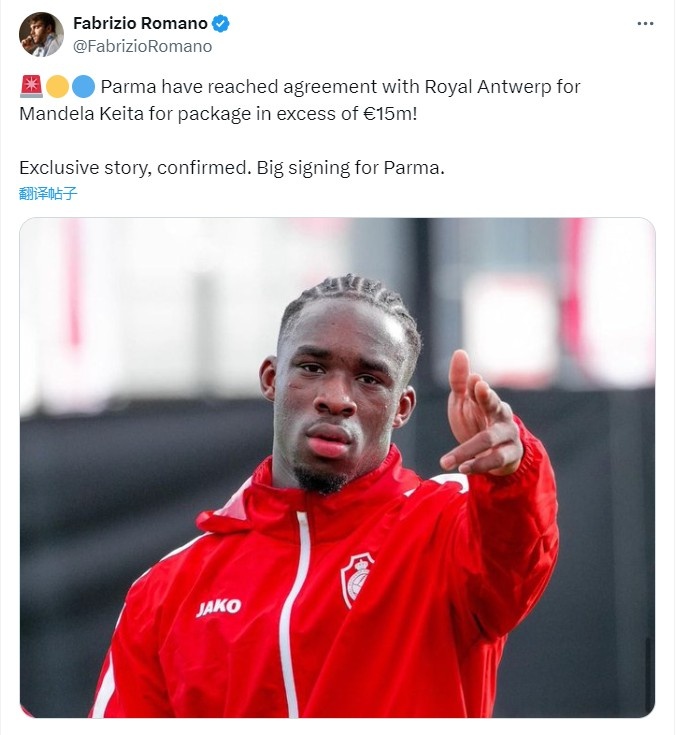
Task: Translate the post via 翻译帖子
Action: [48, 194]
